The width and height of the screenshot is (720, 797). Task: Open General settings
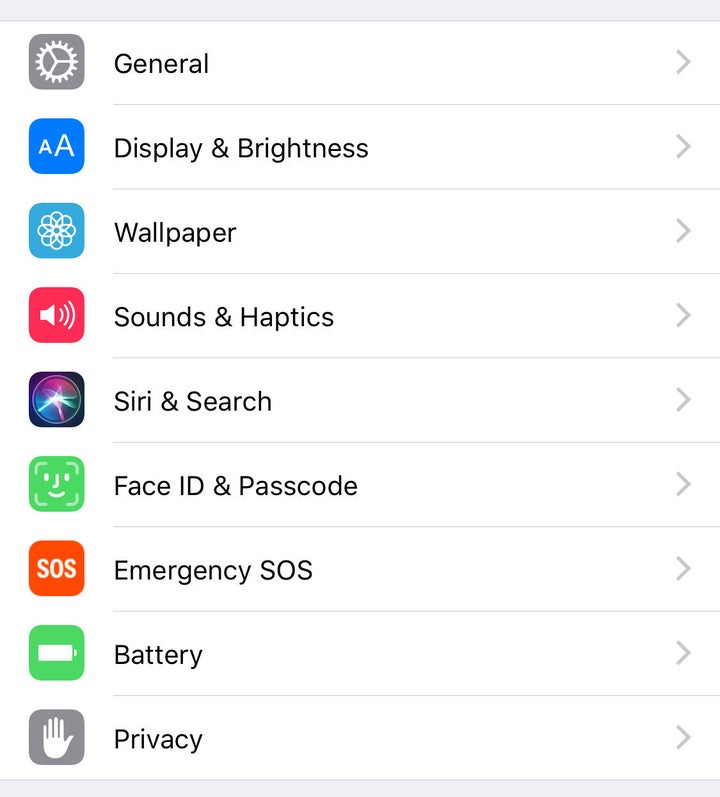click(x=360, y=63)
